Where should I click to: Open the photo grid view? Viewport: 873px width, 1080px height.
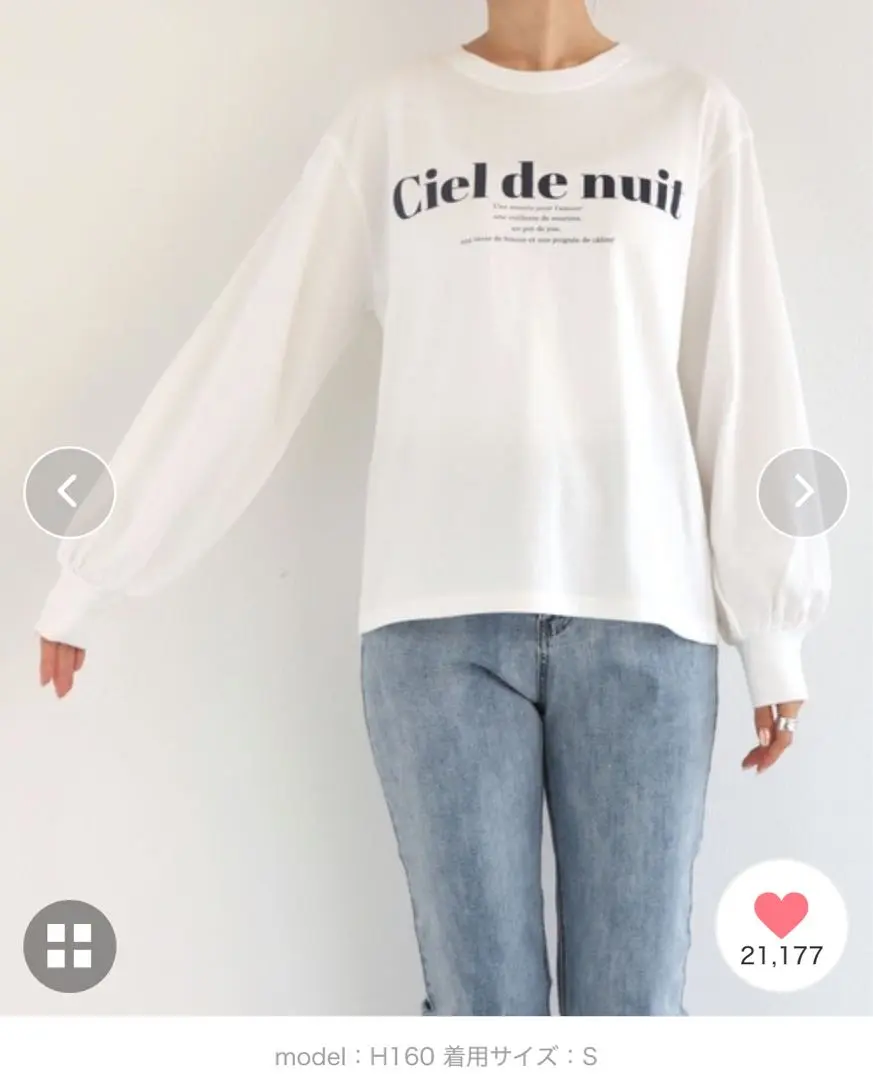click(69, 946)
